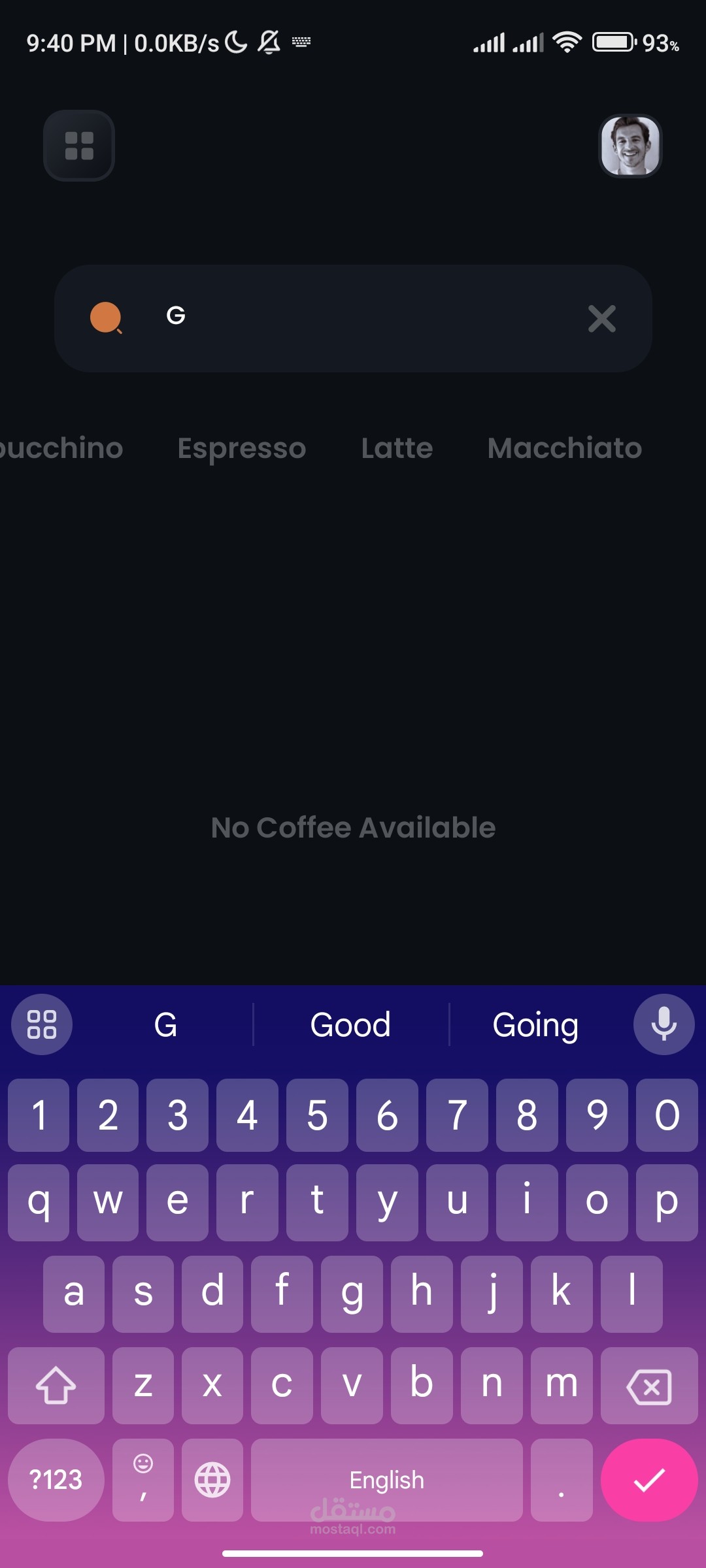Select the Espresso category

coord(242,448)
